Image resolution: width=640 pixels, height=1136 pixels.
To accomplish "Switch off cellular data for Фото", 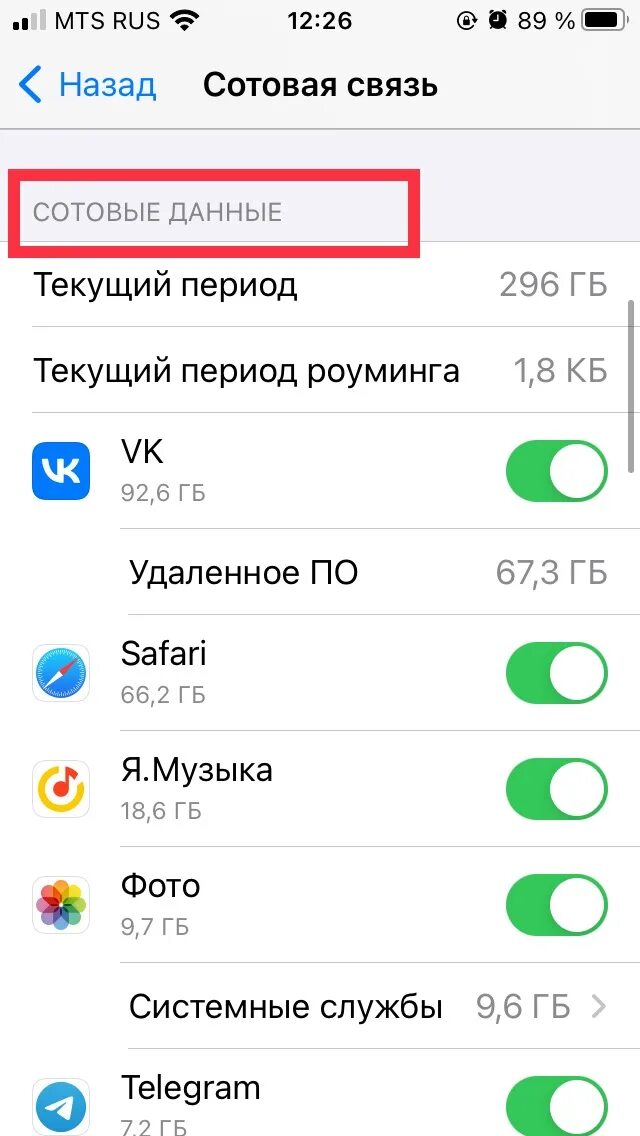I will point(557,905).
